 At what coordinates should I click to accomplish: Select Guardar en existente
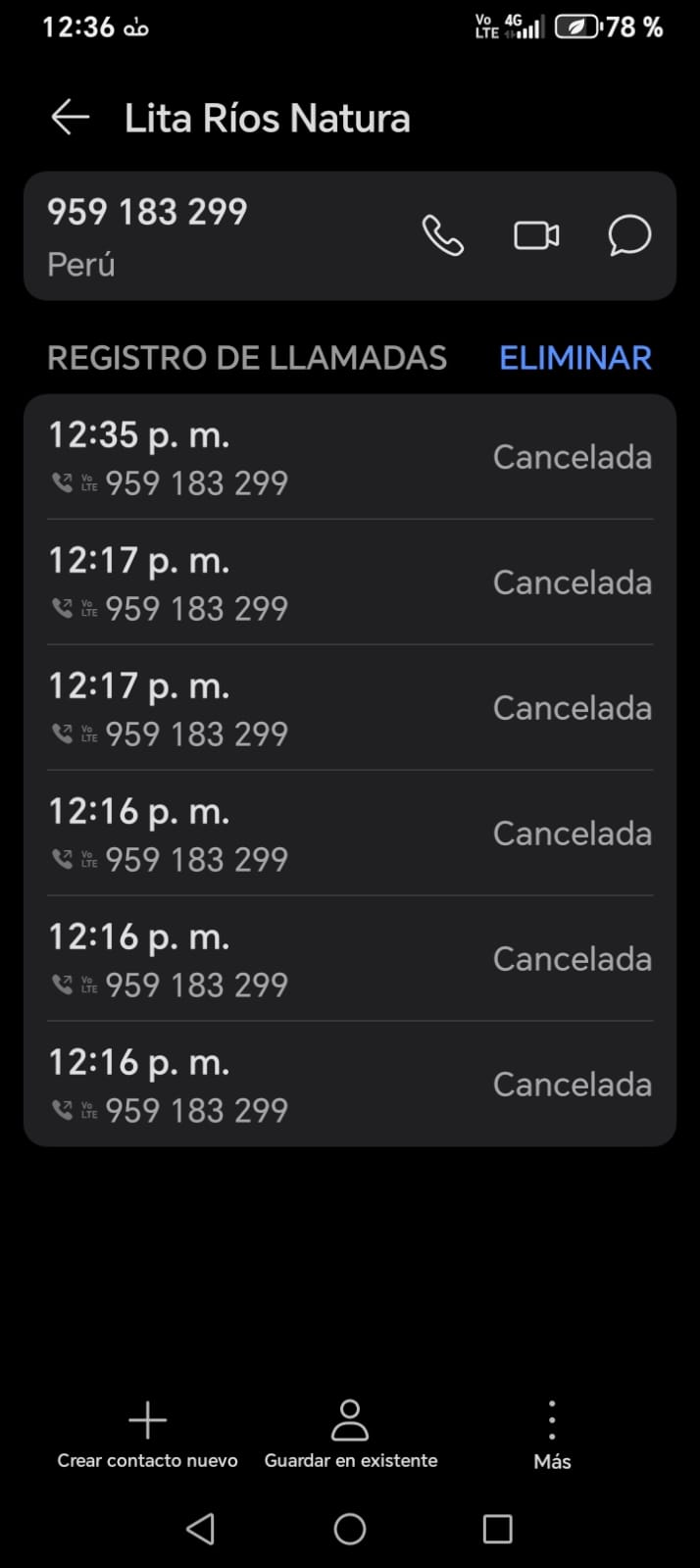[350, 1434]
